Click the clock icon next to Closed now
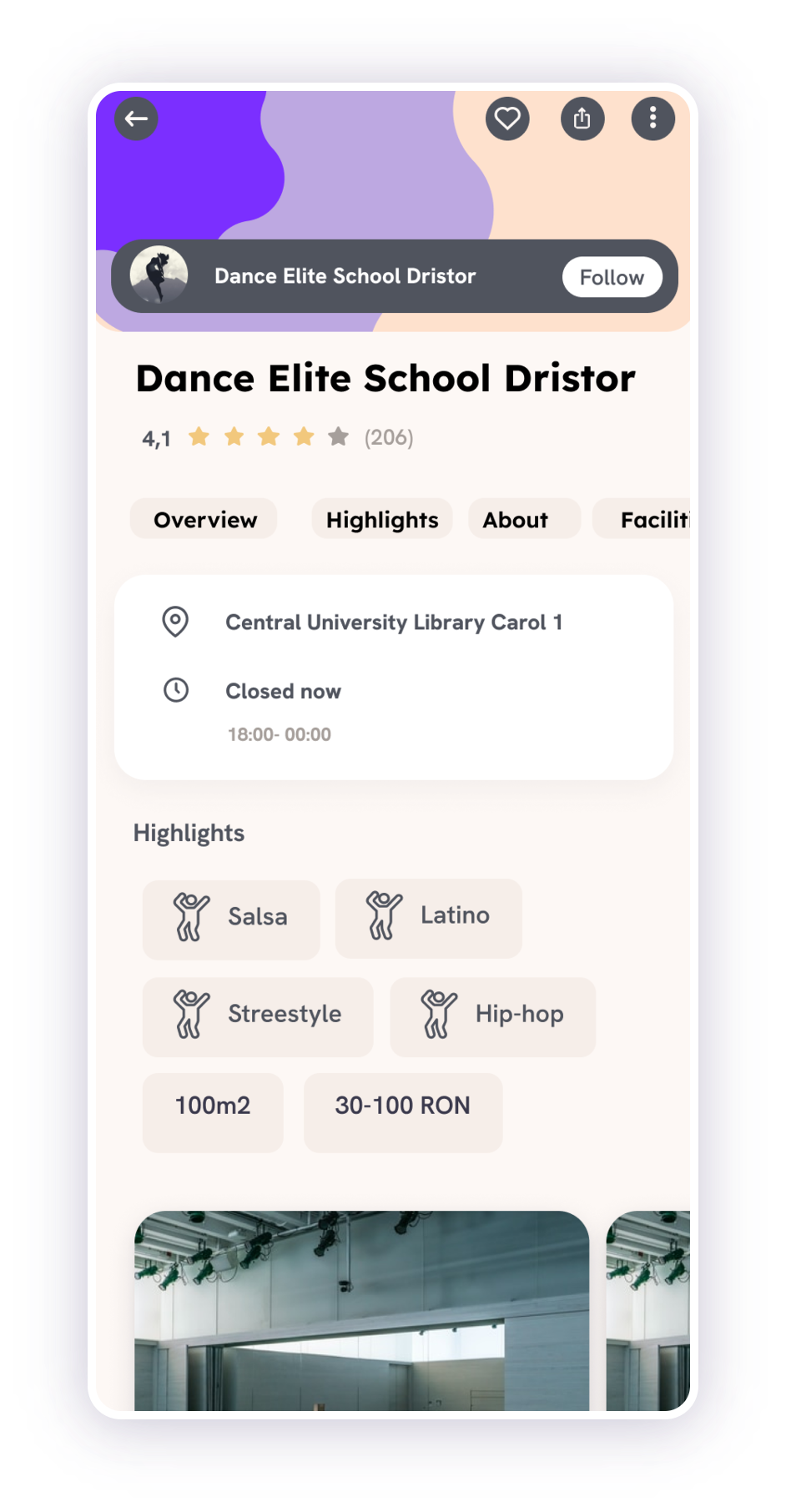 point(175,690)
